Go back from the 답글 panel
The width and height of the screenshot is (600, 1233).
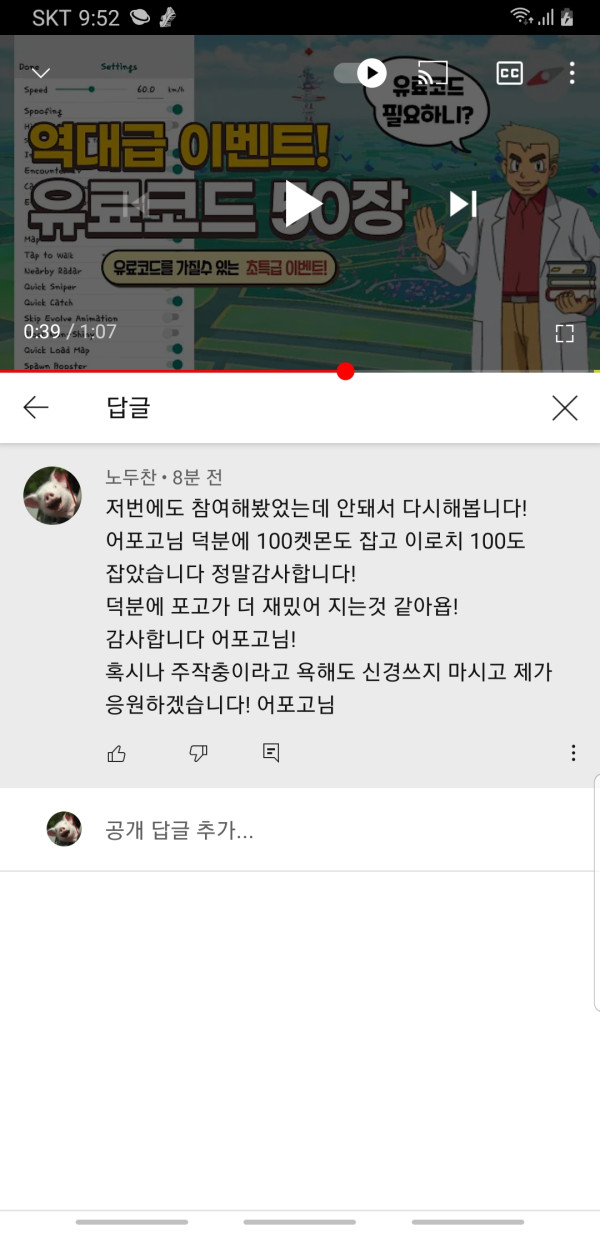(x=36, y=407)
